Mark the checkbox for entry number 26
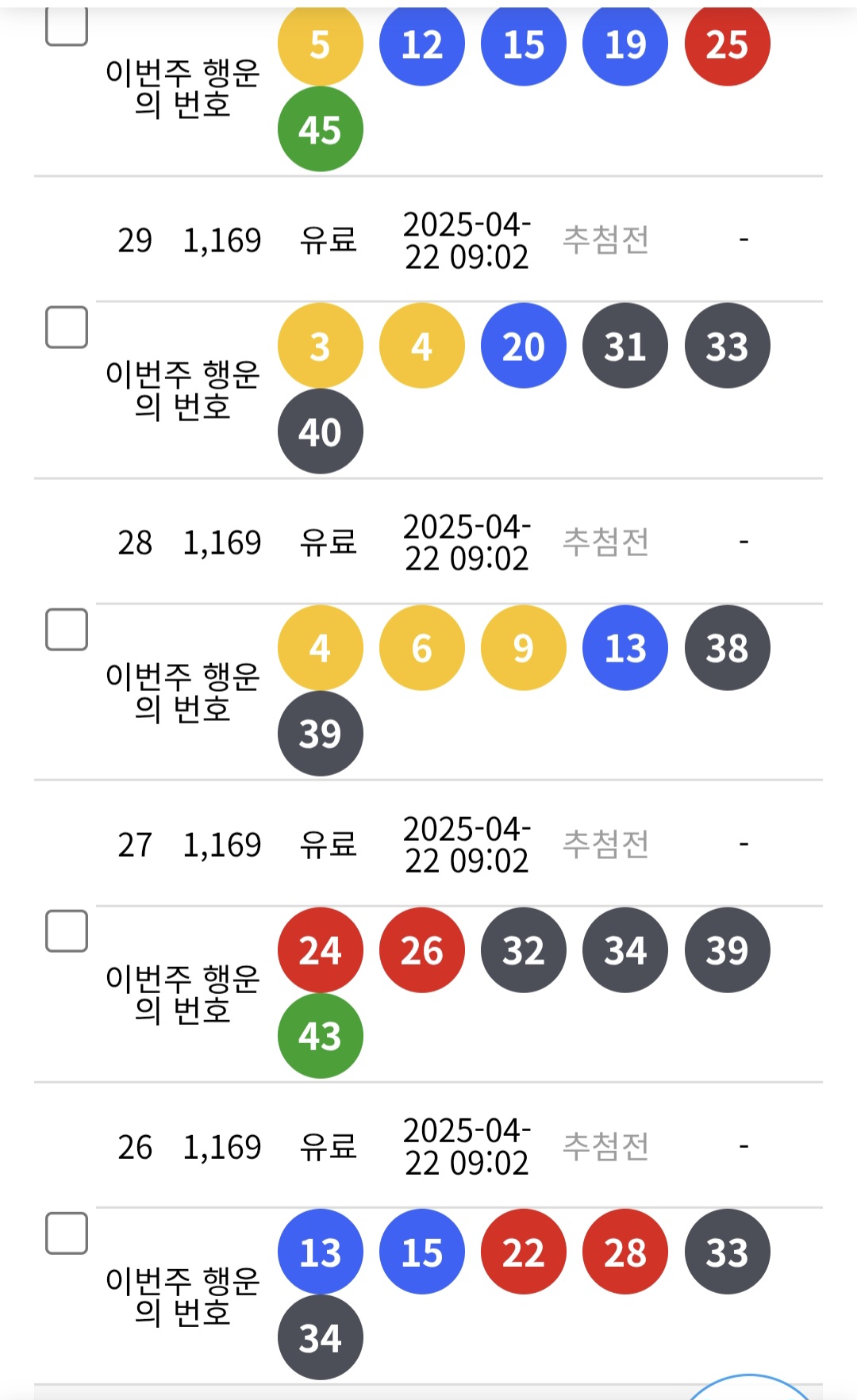857x1400 pixels. [67, 1233]
